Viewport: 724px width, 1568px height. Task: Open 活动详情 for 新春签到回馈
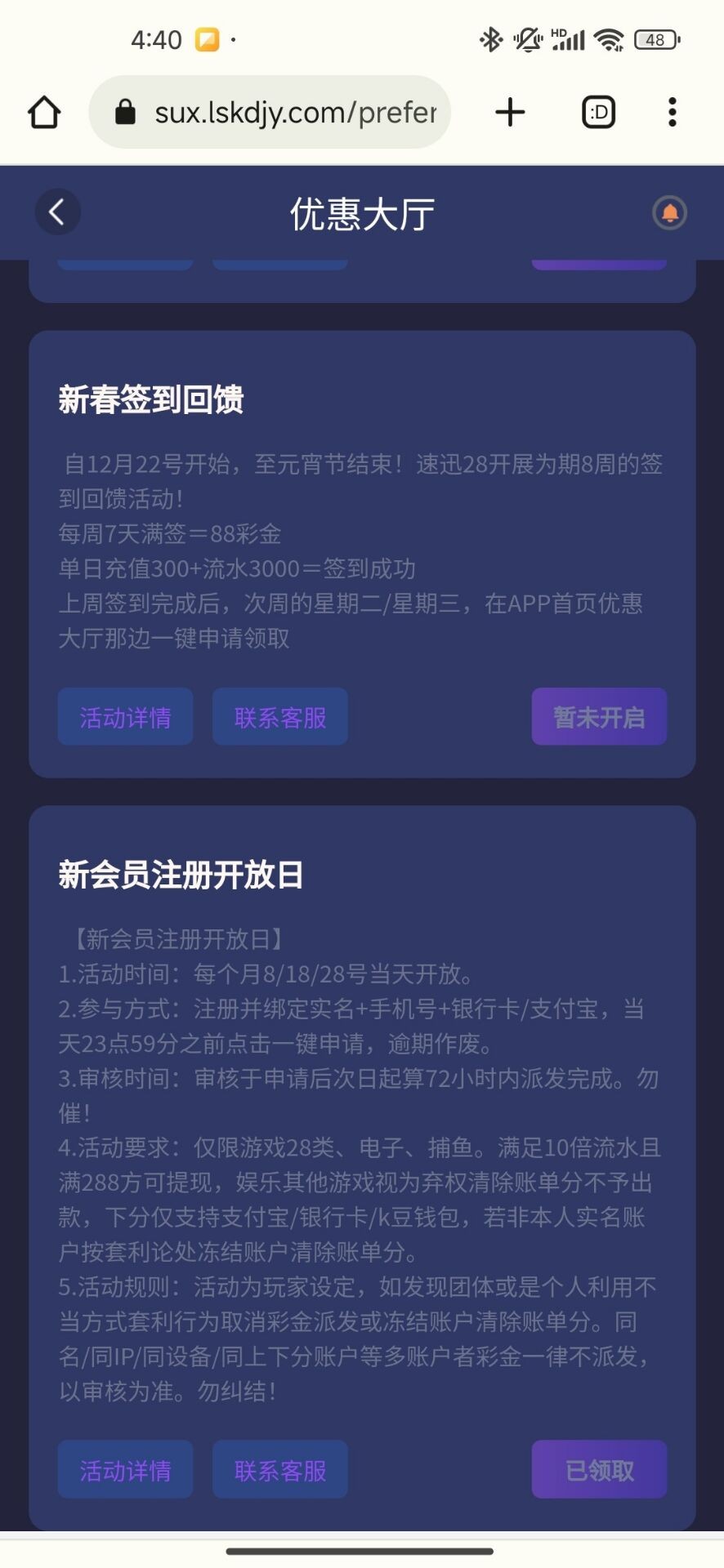[x=125, y=716]
